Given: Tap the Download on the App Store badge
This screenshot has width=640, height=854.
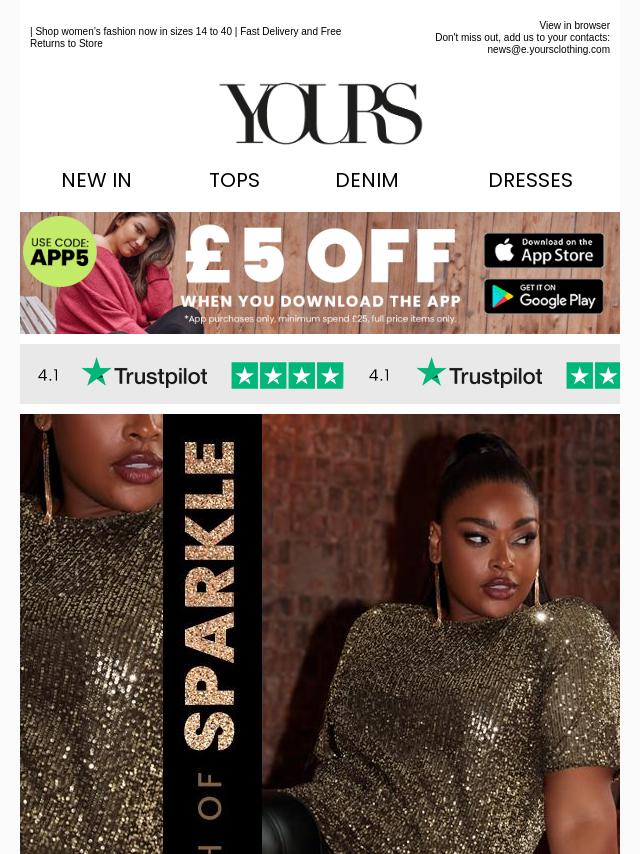Looking at the screenshot, I should pos(544,250).
